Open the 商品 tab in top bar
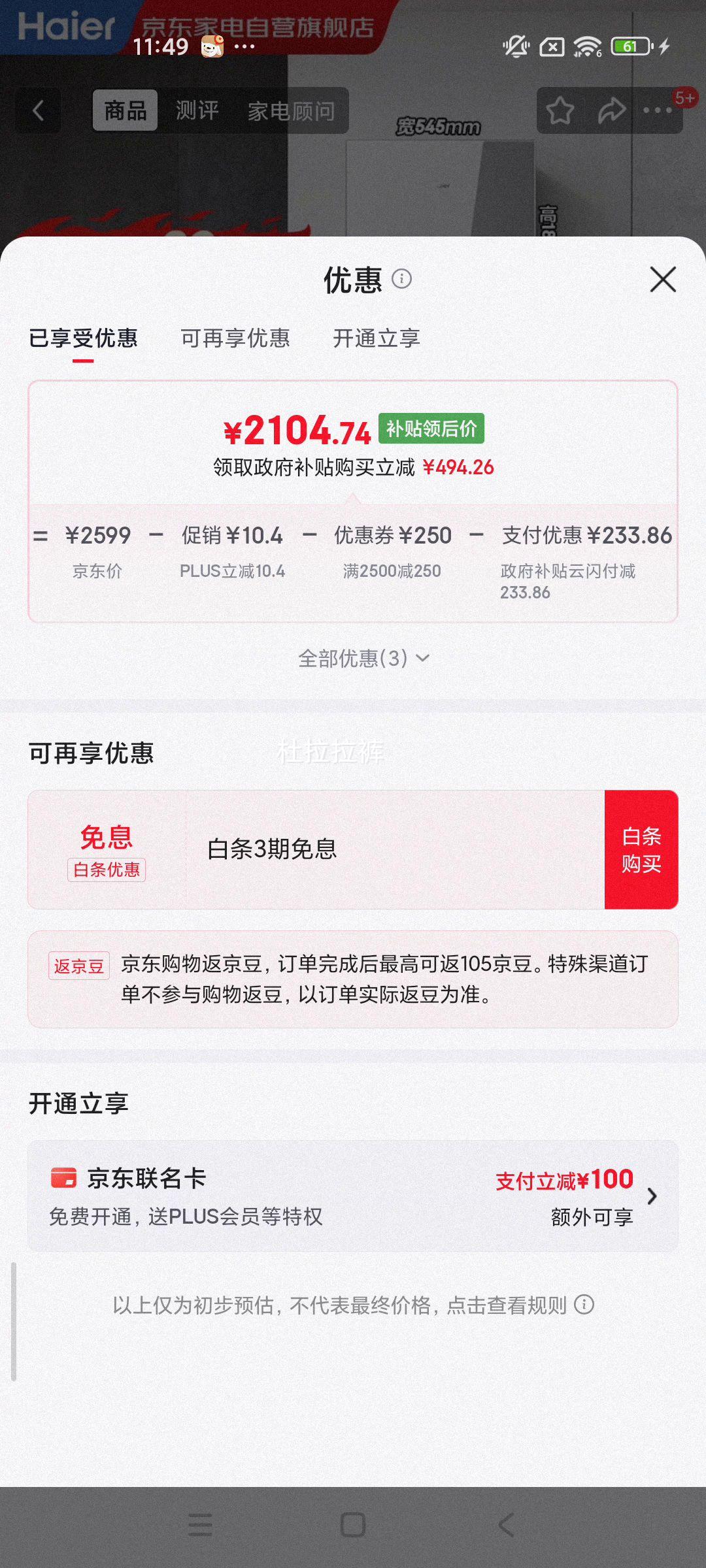 coord(125,110)
